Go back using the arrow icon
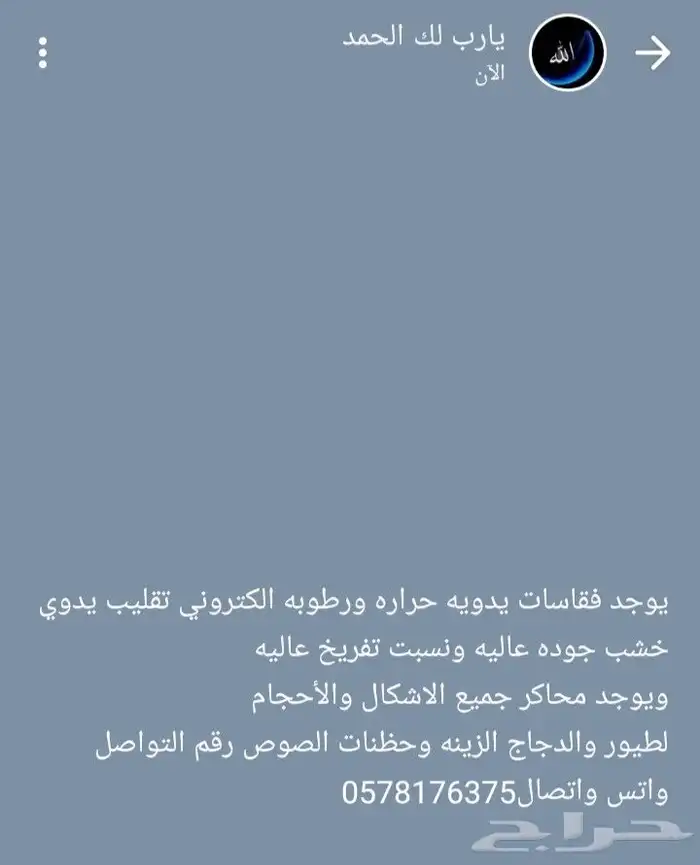700x865 pixels. [652, 53]
